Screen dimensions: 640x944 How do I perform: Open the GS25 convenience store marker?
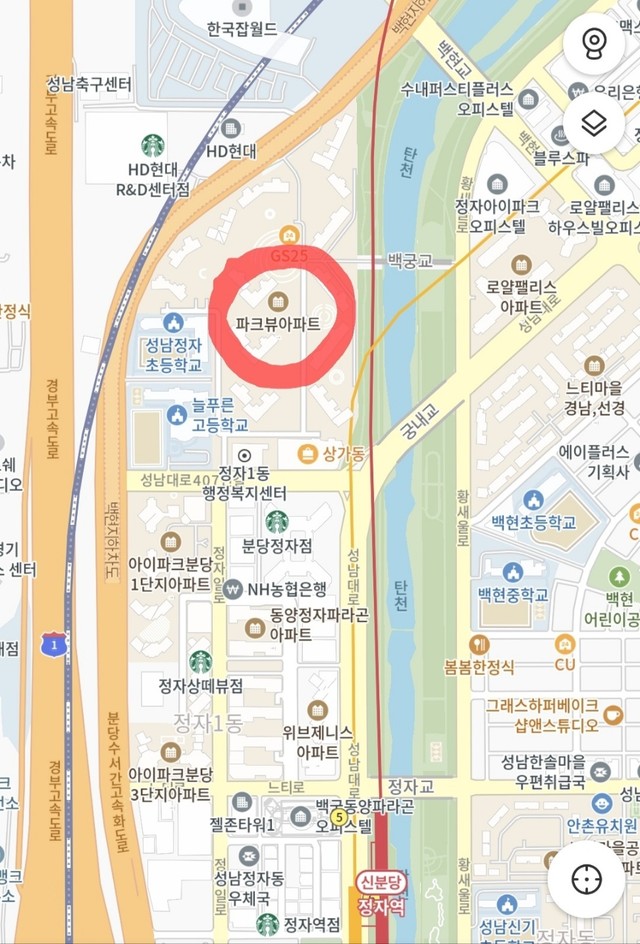coord(290,235)
